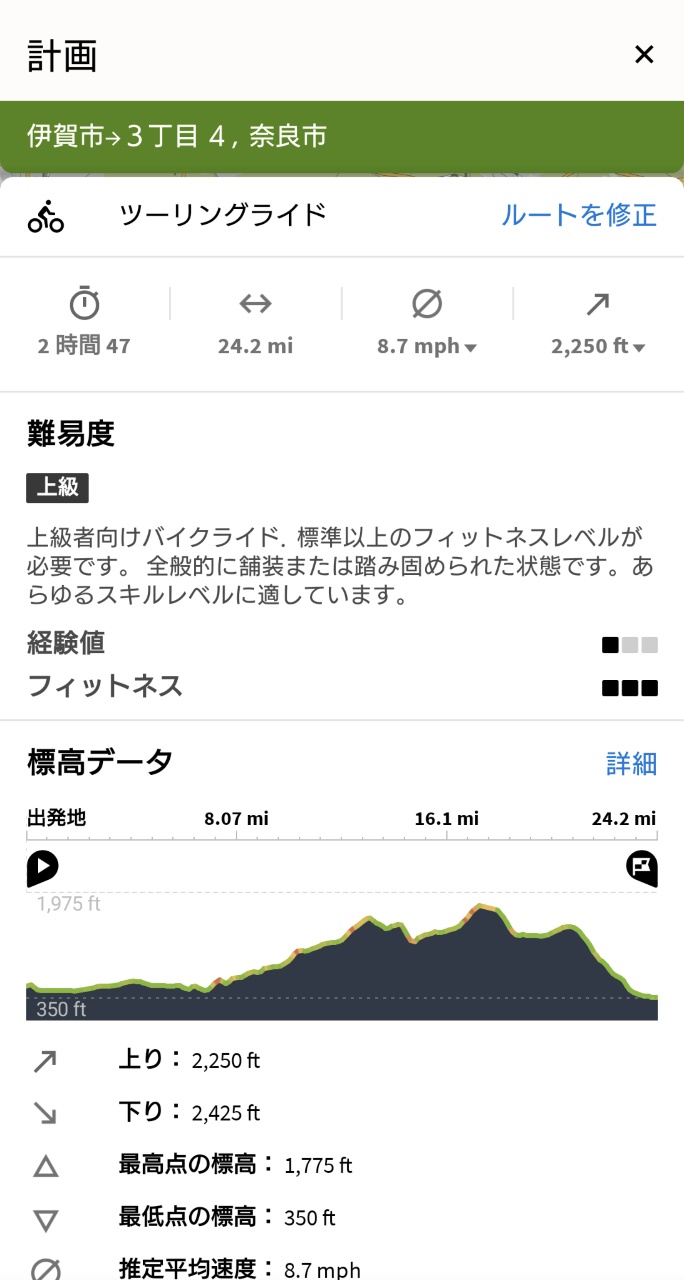Open 詳細 for elevation data
Image resolution: width=684 pixels, height=1280 pixels.
[x=631, y=764]
